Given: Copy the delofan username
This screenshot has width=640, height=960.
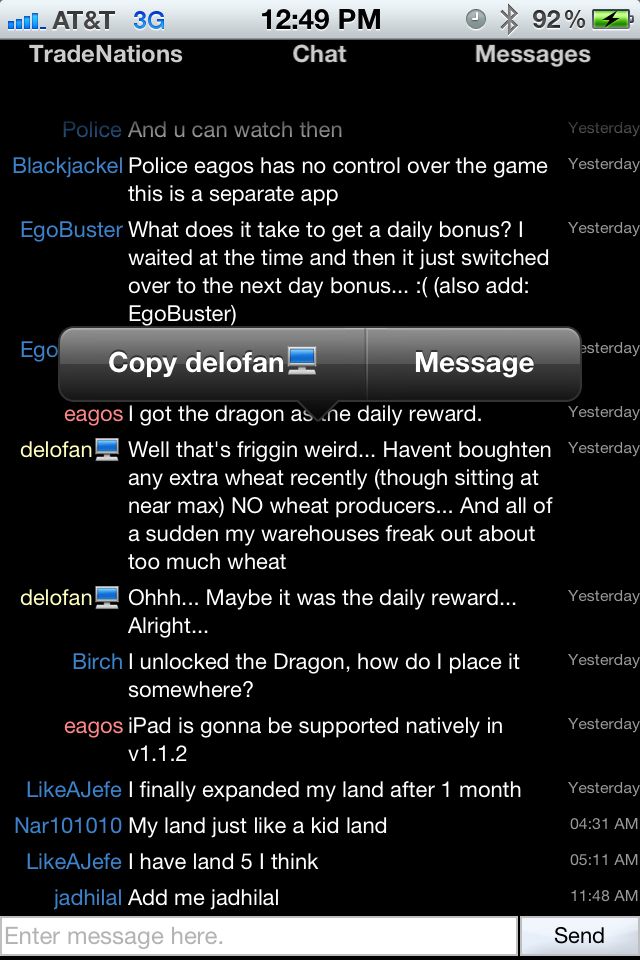Looking at the screenshot, I should 212,362.
